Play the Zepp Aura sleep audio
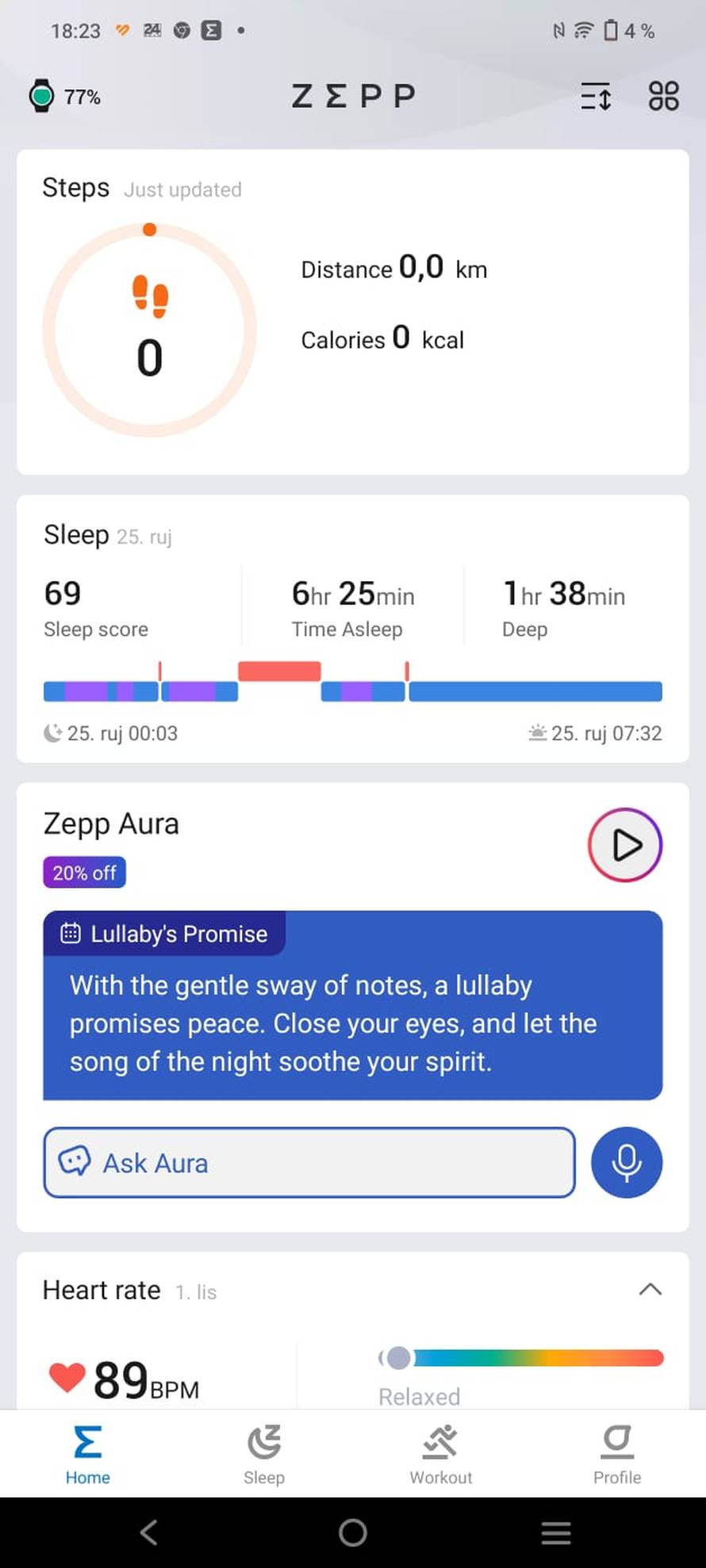The image size is (706, 1568). pyautogui.click(x=625, y=845)
